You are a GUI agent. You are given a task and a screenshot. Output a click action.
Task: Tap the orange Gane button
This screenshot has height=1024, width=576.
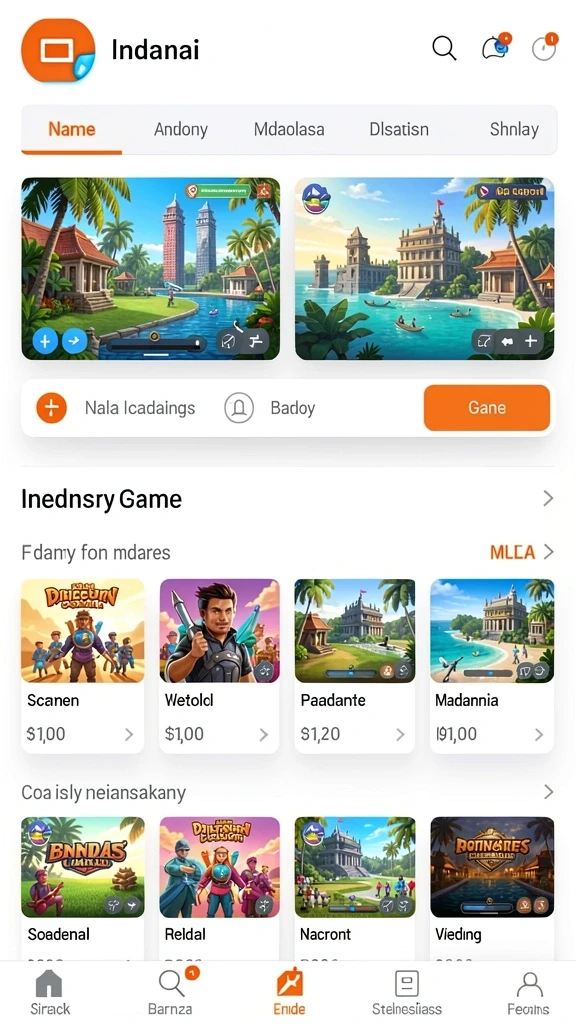click(x=487, y=408)
